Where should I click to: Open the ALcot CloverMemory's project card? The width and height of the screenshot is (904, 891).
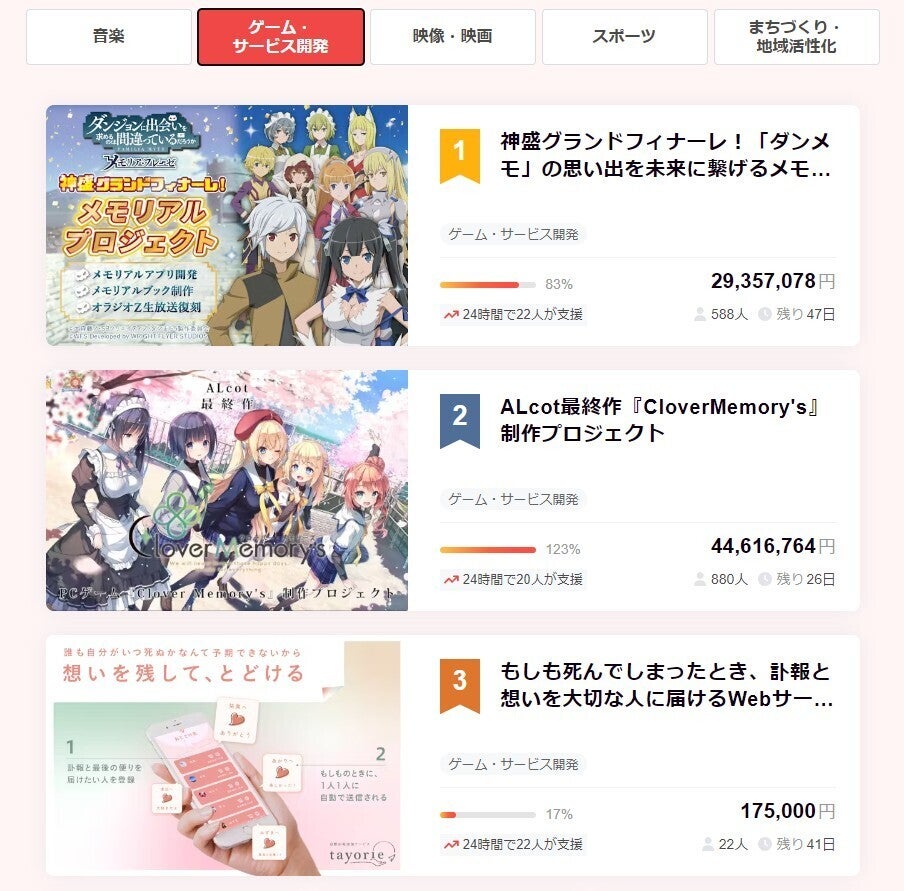(x=660, y=421)
